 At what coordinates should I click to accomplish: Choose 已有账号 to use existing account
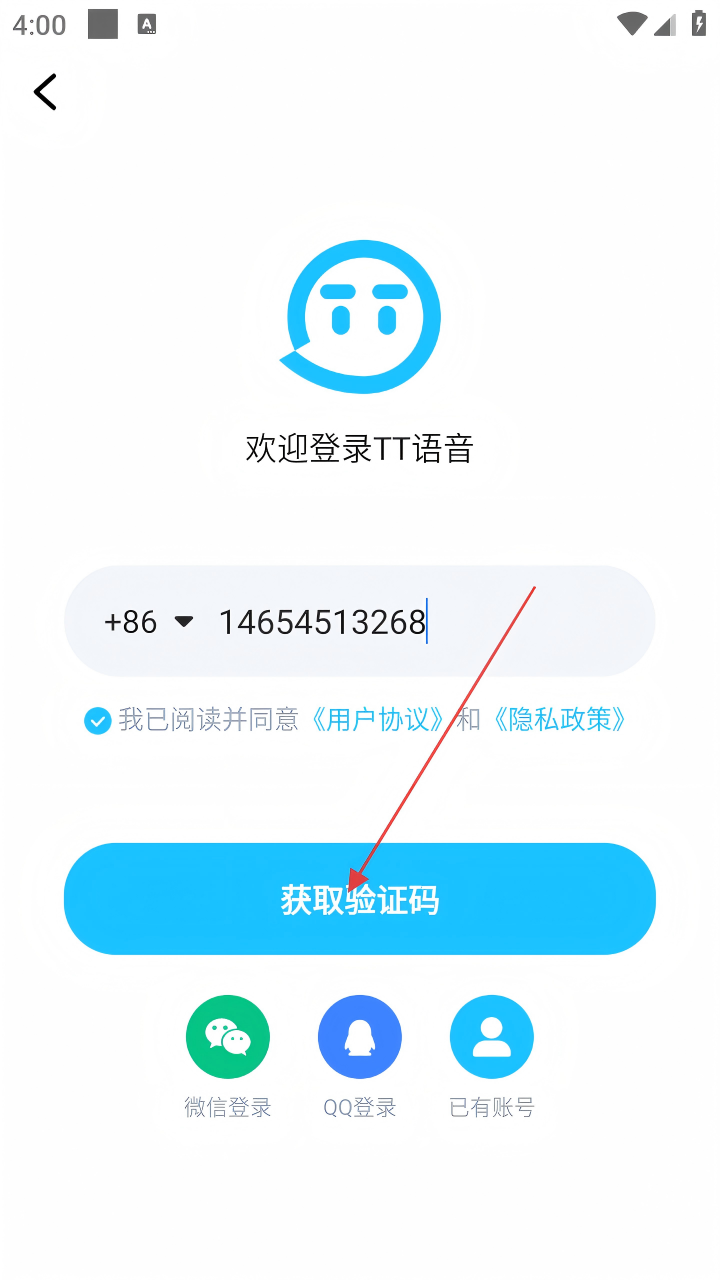pos(492,1038)
